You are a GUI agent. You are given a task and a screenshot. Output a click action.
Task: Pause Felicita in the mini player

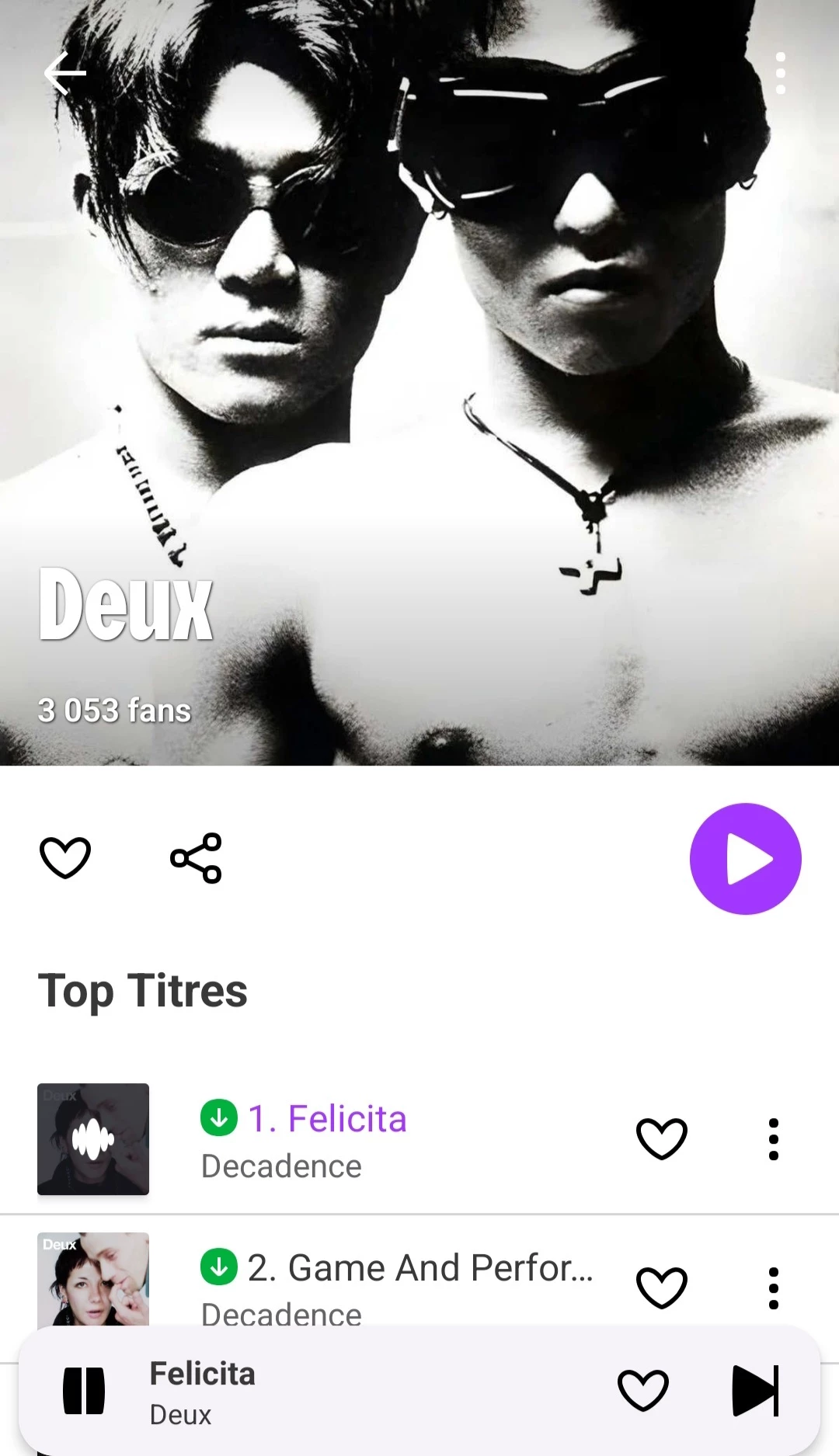point(84,1391)
